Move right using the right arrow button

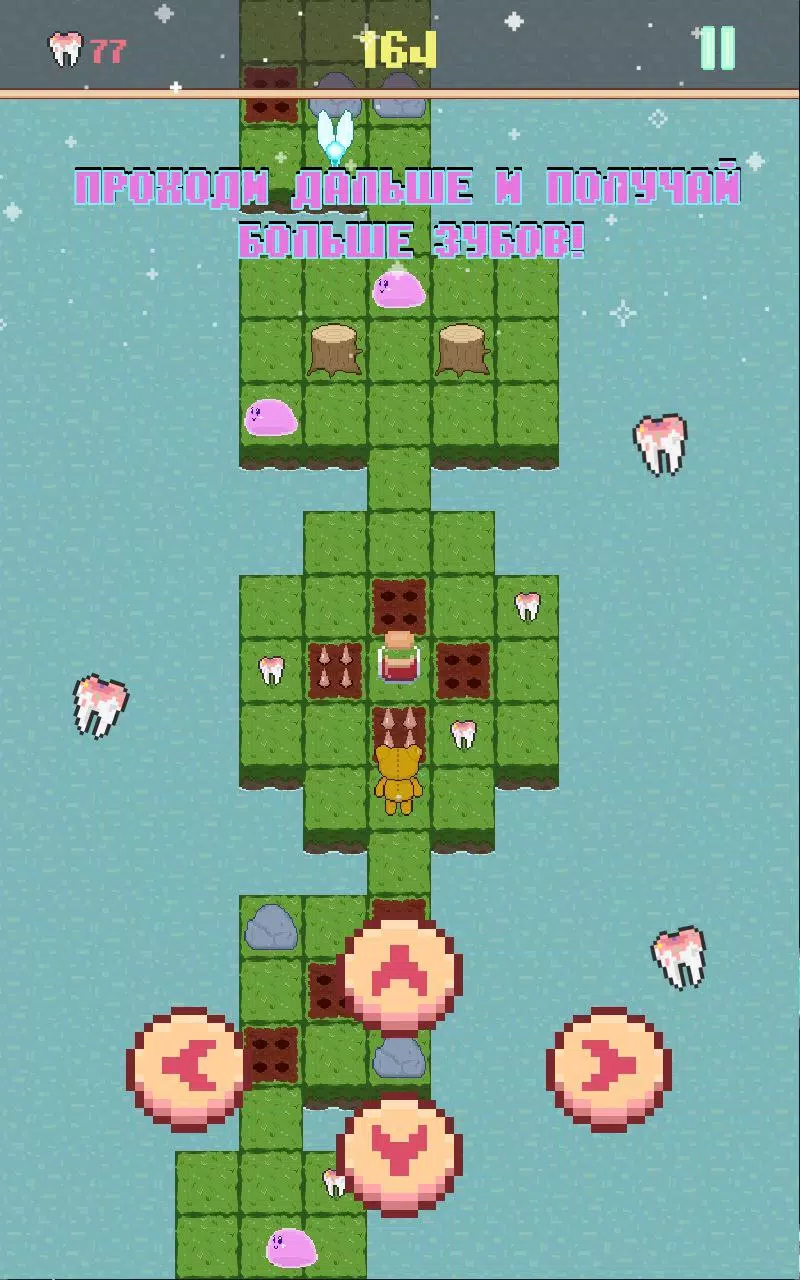tap(608, 1067)
